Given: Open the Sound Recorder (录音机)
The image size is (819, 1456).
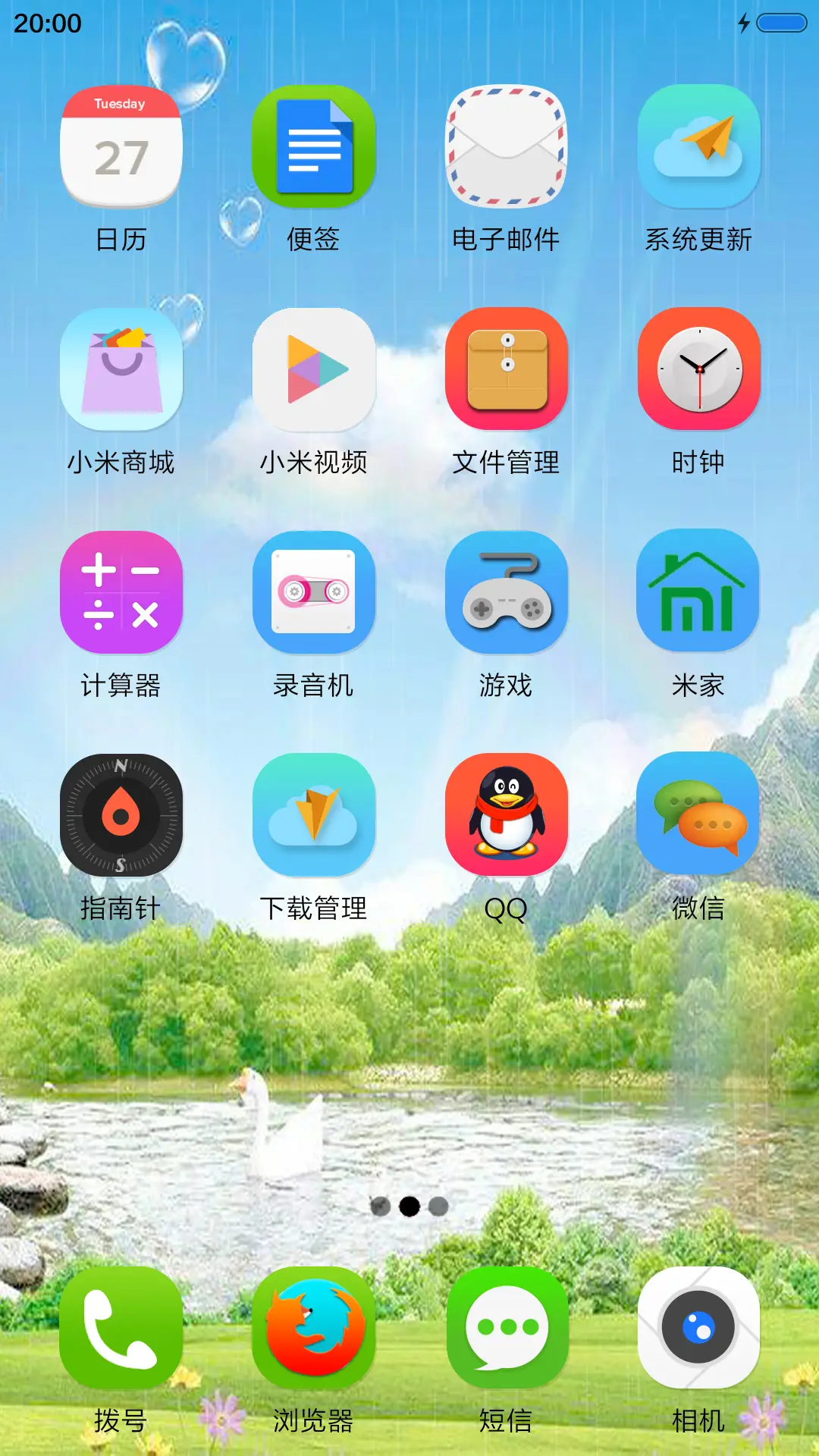Looking at the screenshot, I should [x=314, y=591].
